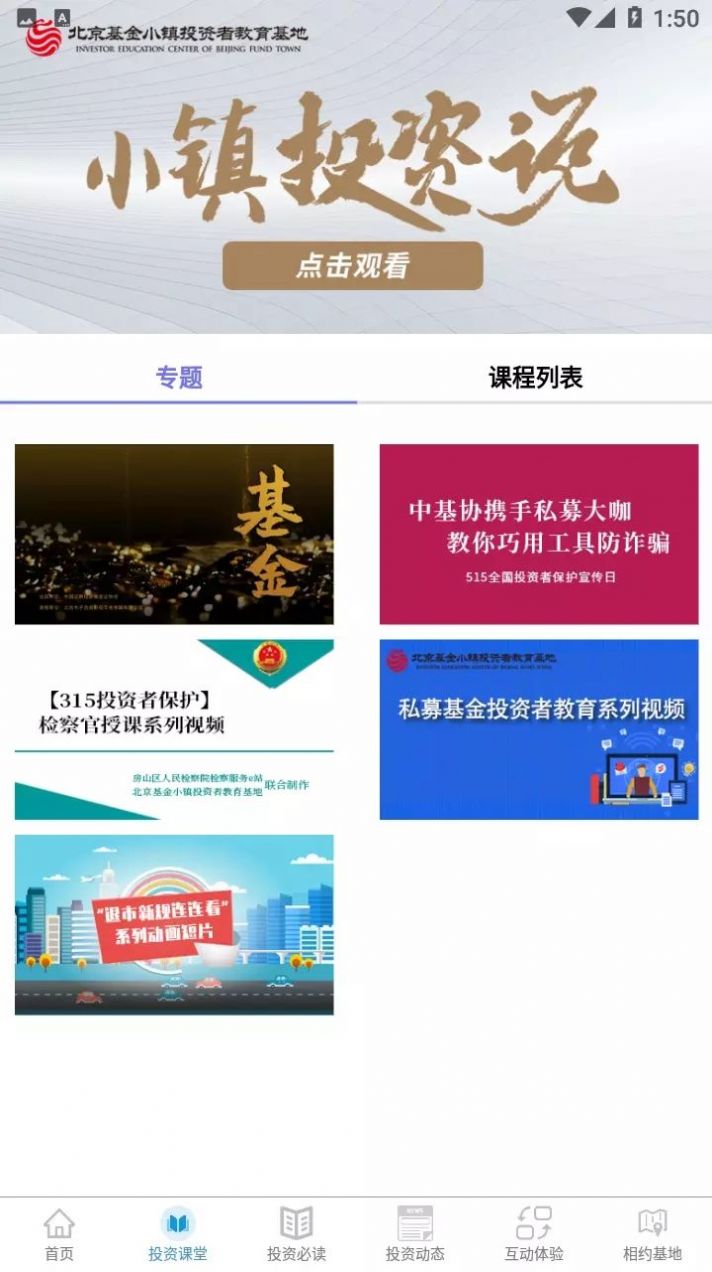Switch to 投资必读 tab
This screenshot has height=1272, width=712.
click(296, 1234)
